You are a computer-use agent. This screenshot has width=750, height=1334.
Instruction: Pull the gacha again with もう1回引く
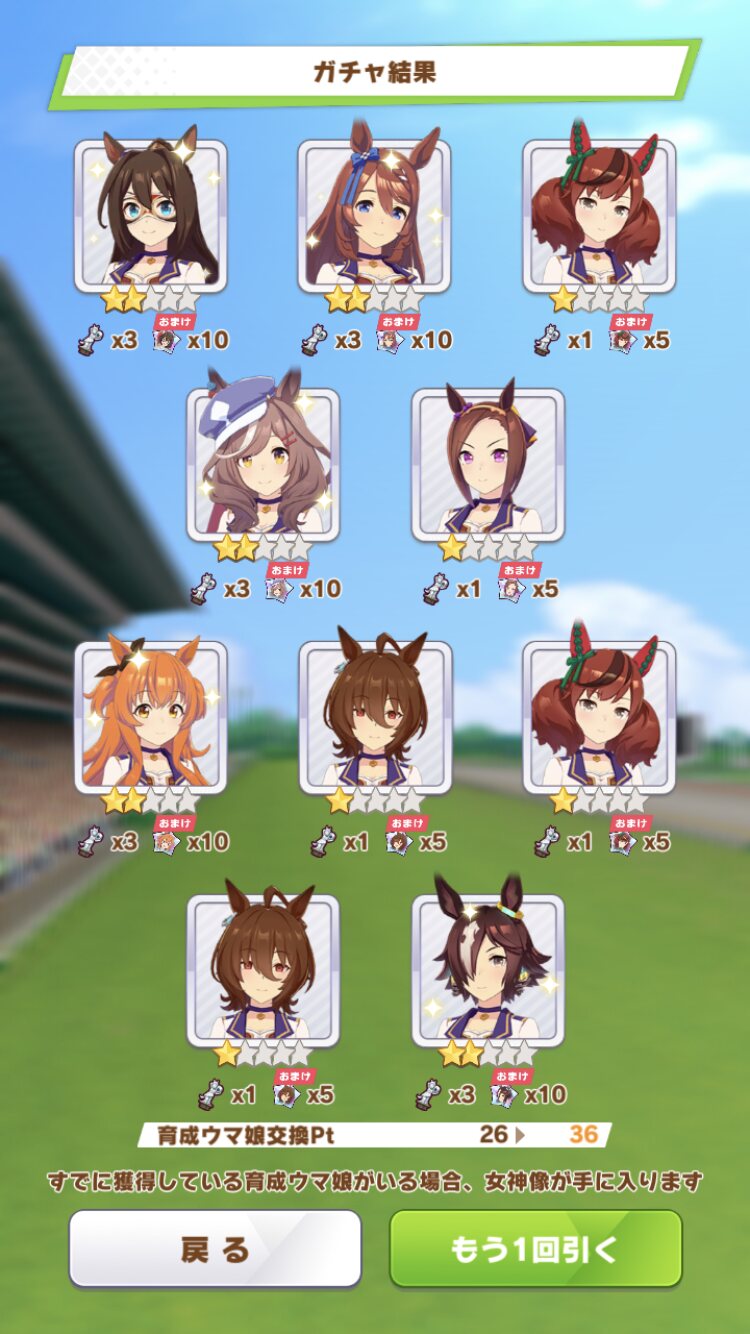[x=535, y=1249]
